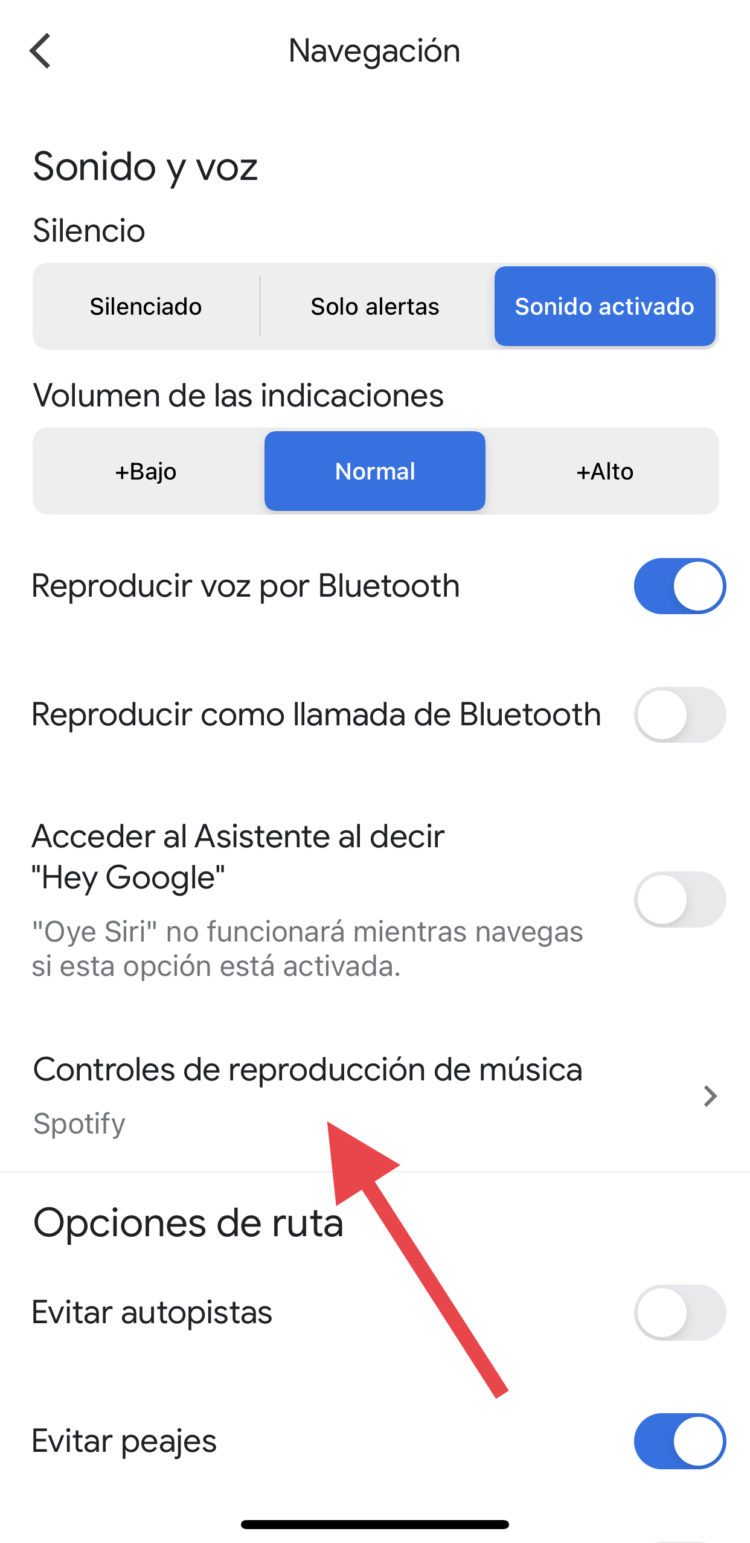This screenshot has width=750, height=1543.
Task: Activate Acceder al Asistente al decir Hey Google
Action: (x=679, y=900)
